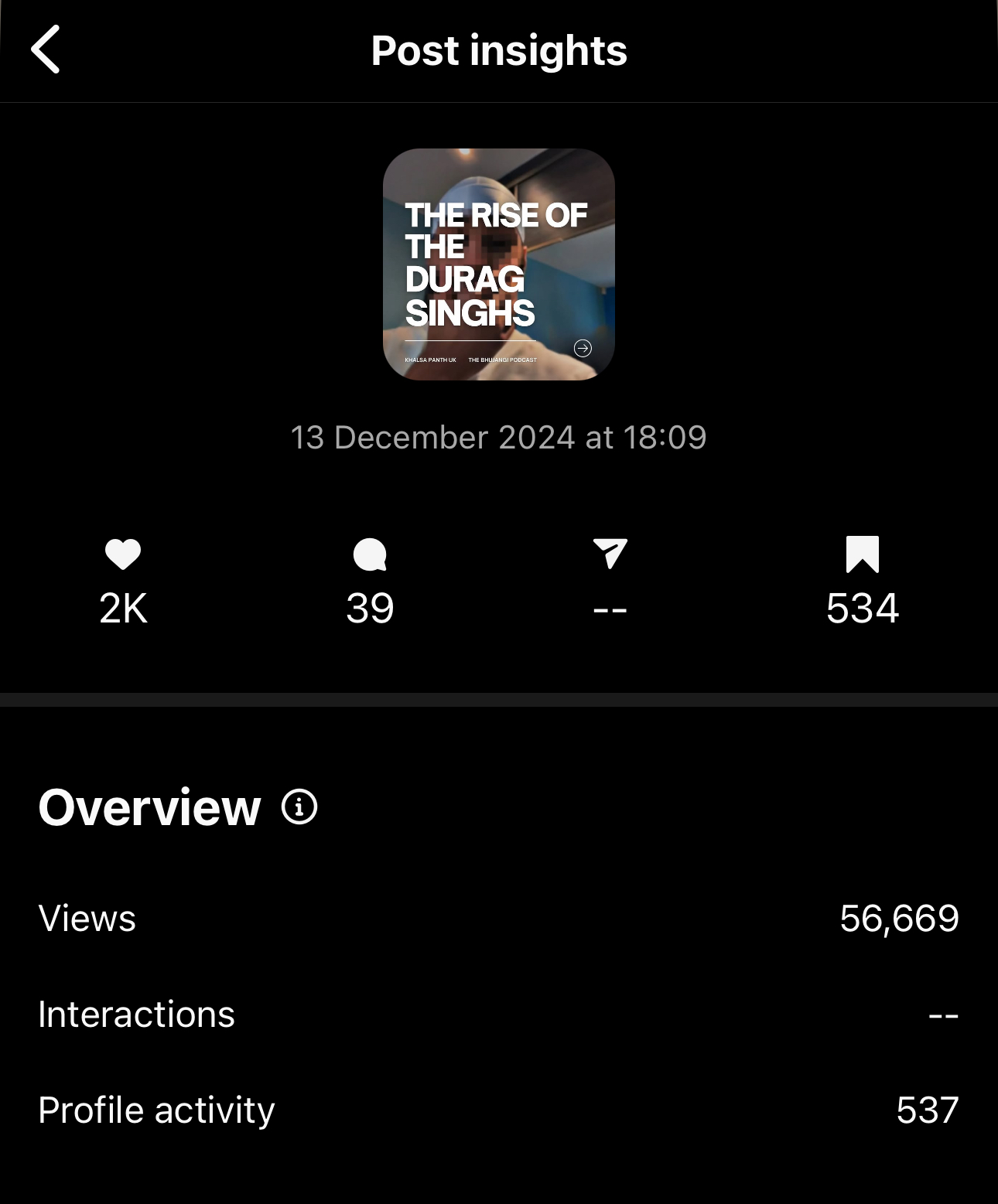Go back from Post insights
The height and width of the screenshot is (1204, 998).
coord(46,49)
